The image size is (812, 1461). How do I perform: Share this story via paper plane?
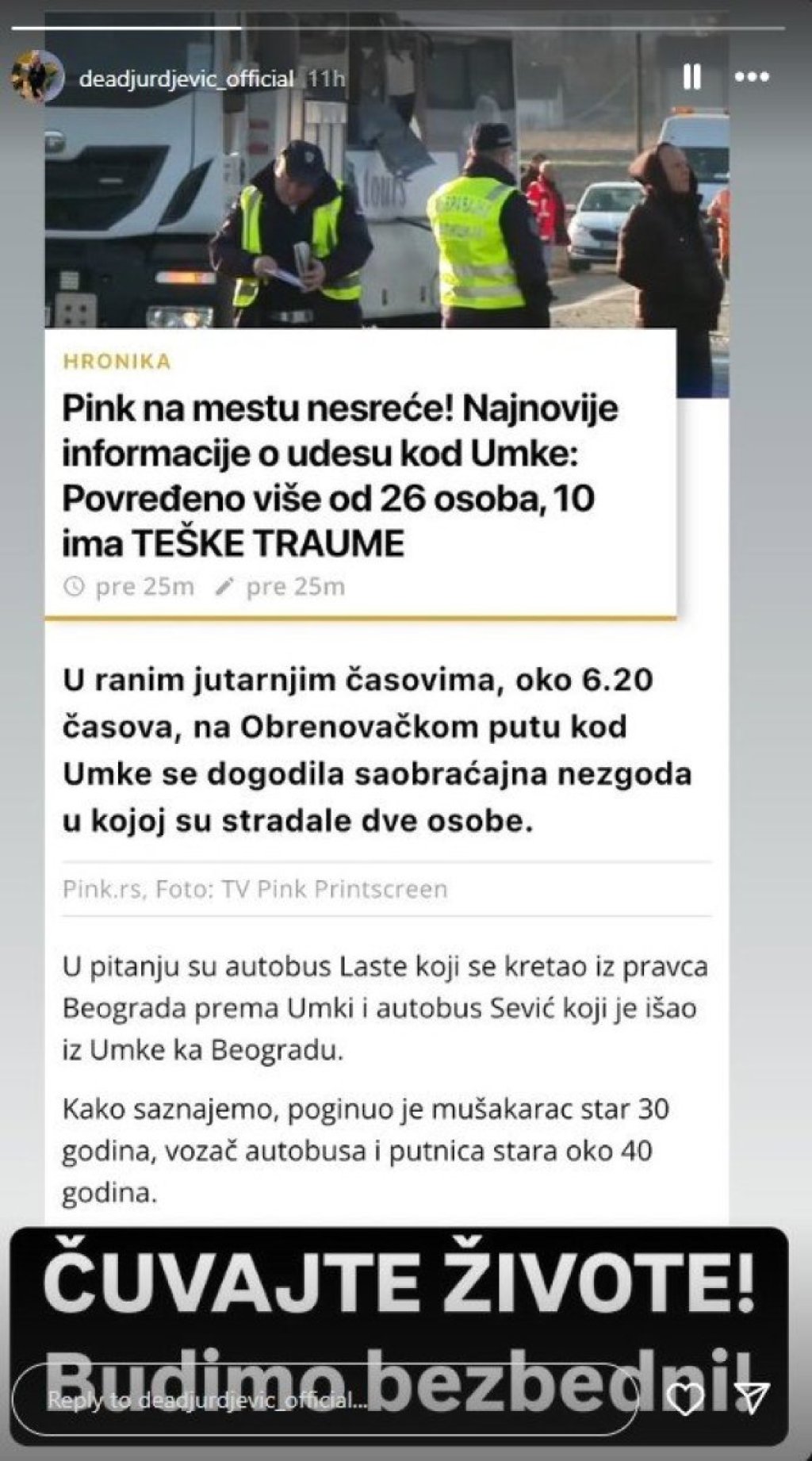[x=751, y=1400]
